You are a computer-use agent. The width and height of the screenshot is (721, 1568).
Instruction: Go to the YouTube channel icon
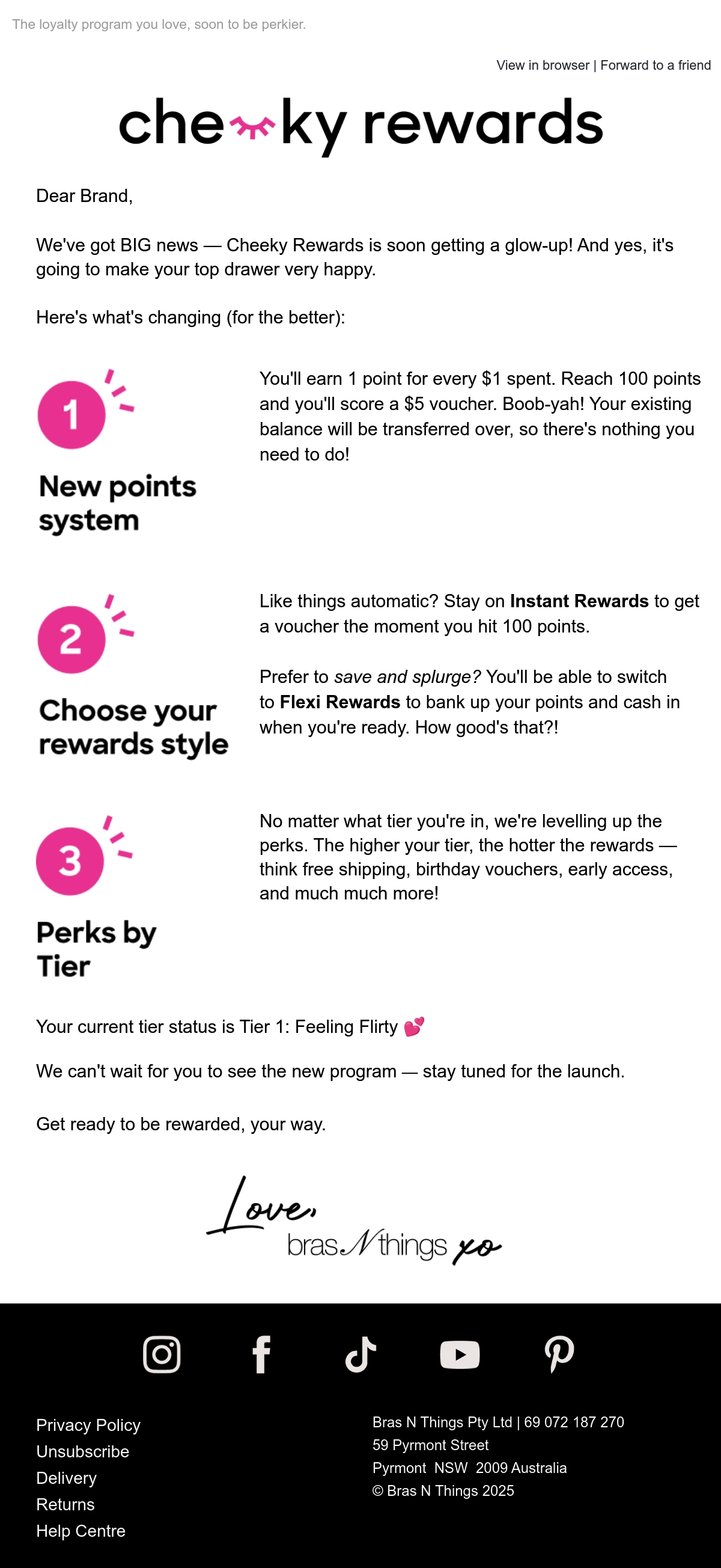(460, 1355)
